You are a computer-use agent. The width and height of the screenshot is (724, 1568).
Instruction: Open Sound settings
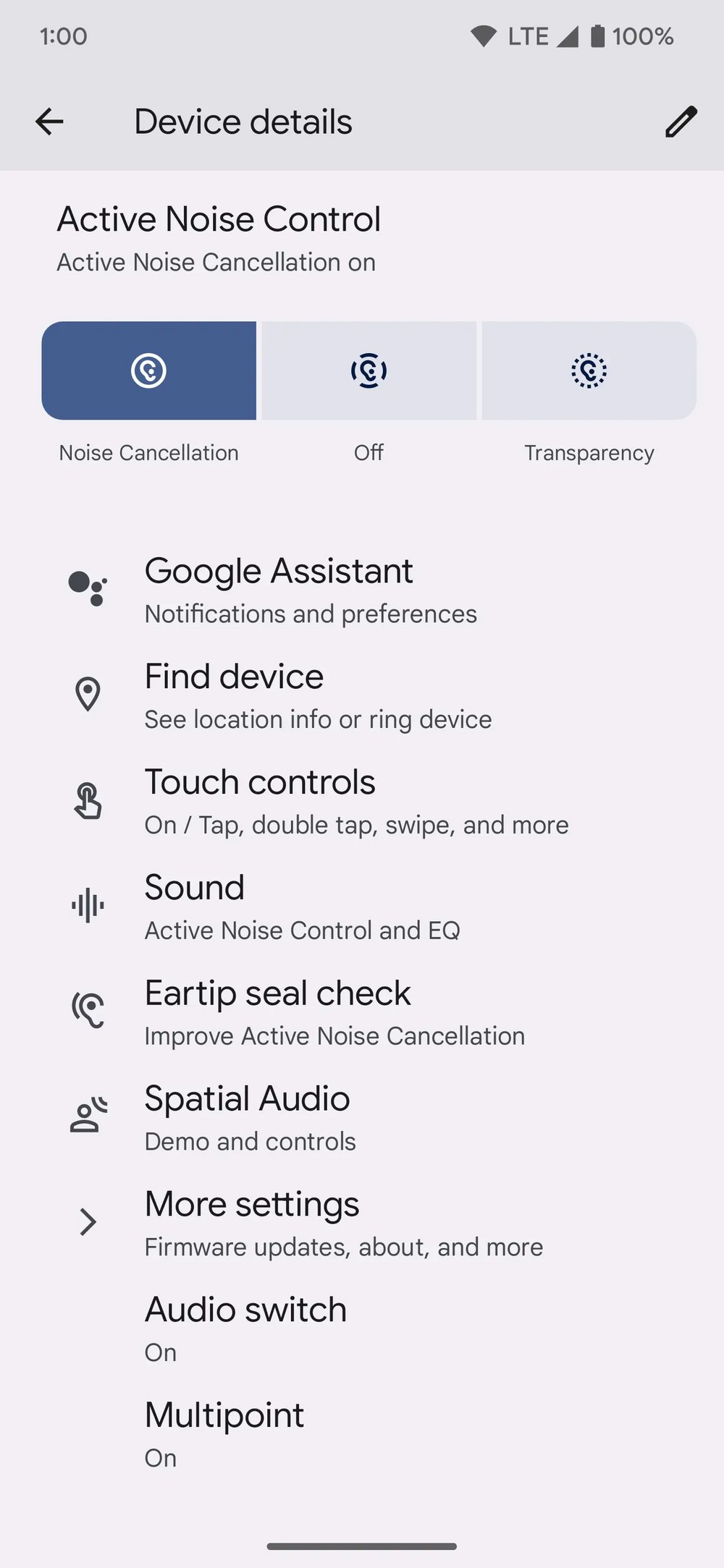click(304, 907)
